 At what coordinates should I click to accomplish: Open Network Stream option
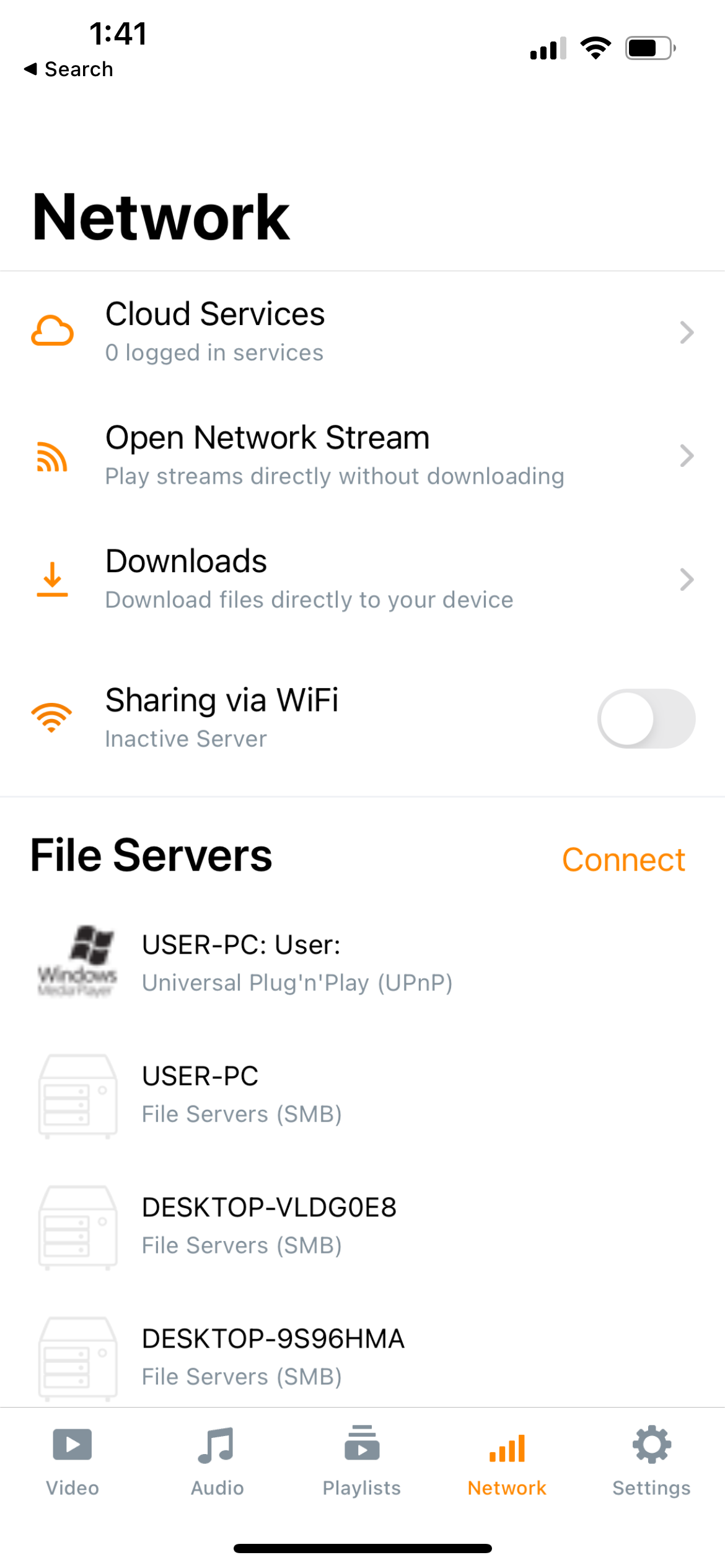click(362, 456)
